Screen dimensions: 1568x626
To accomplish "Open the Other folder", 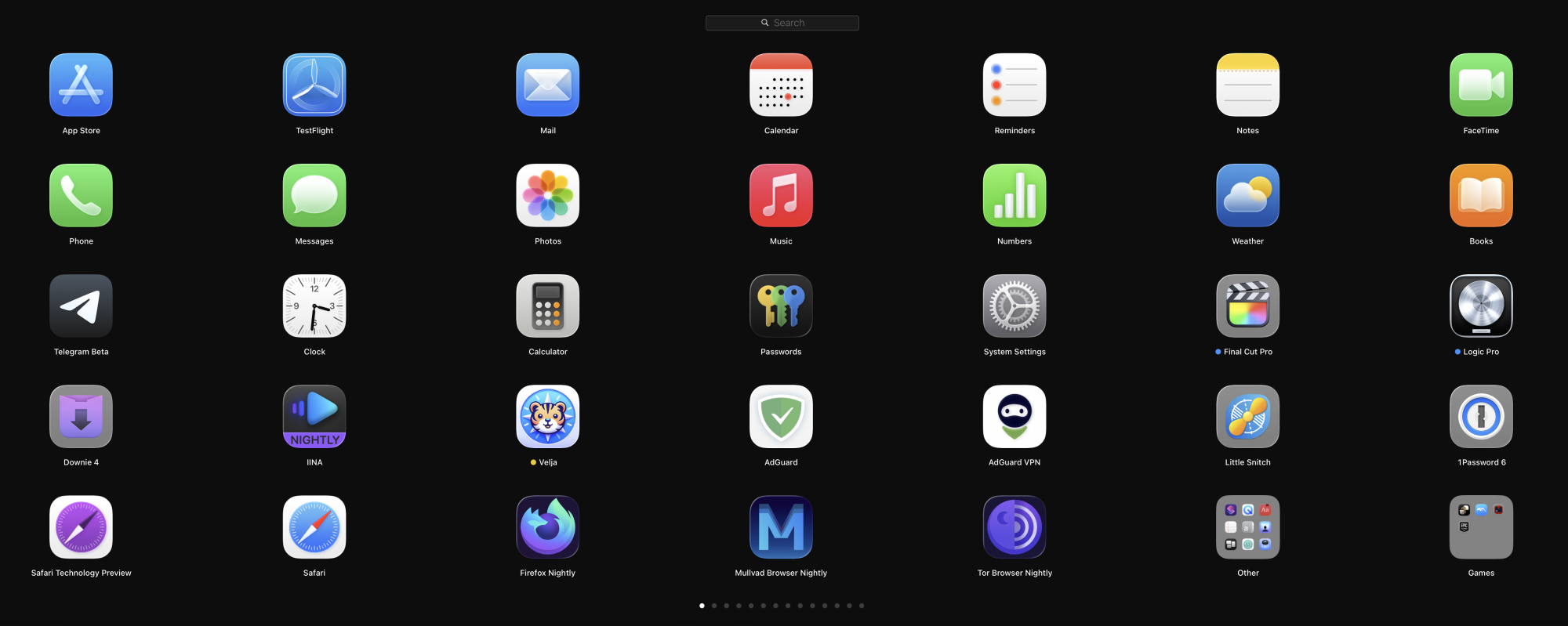I will (1247, 527).
